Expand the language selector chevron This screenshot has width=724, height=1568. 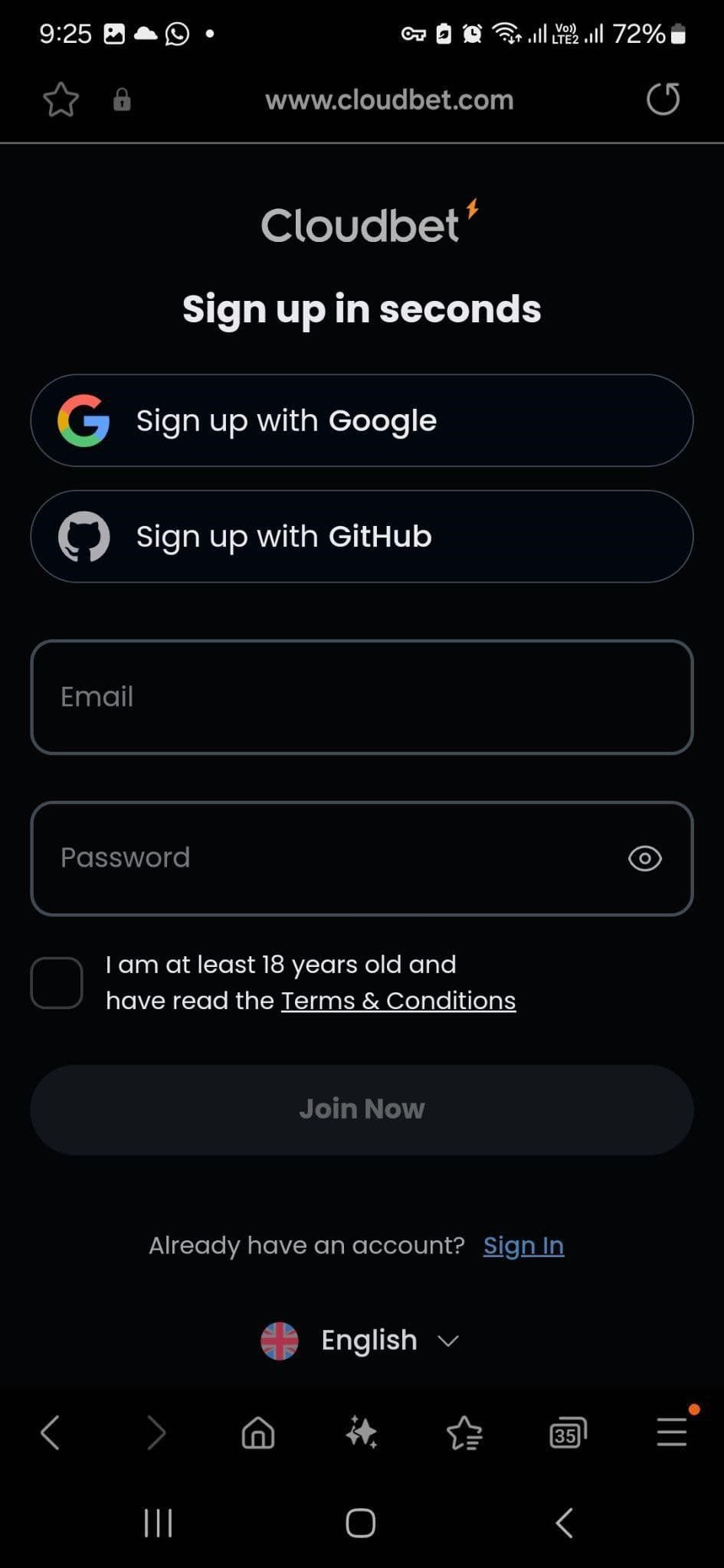pos(448,1341)
